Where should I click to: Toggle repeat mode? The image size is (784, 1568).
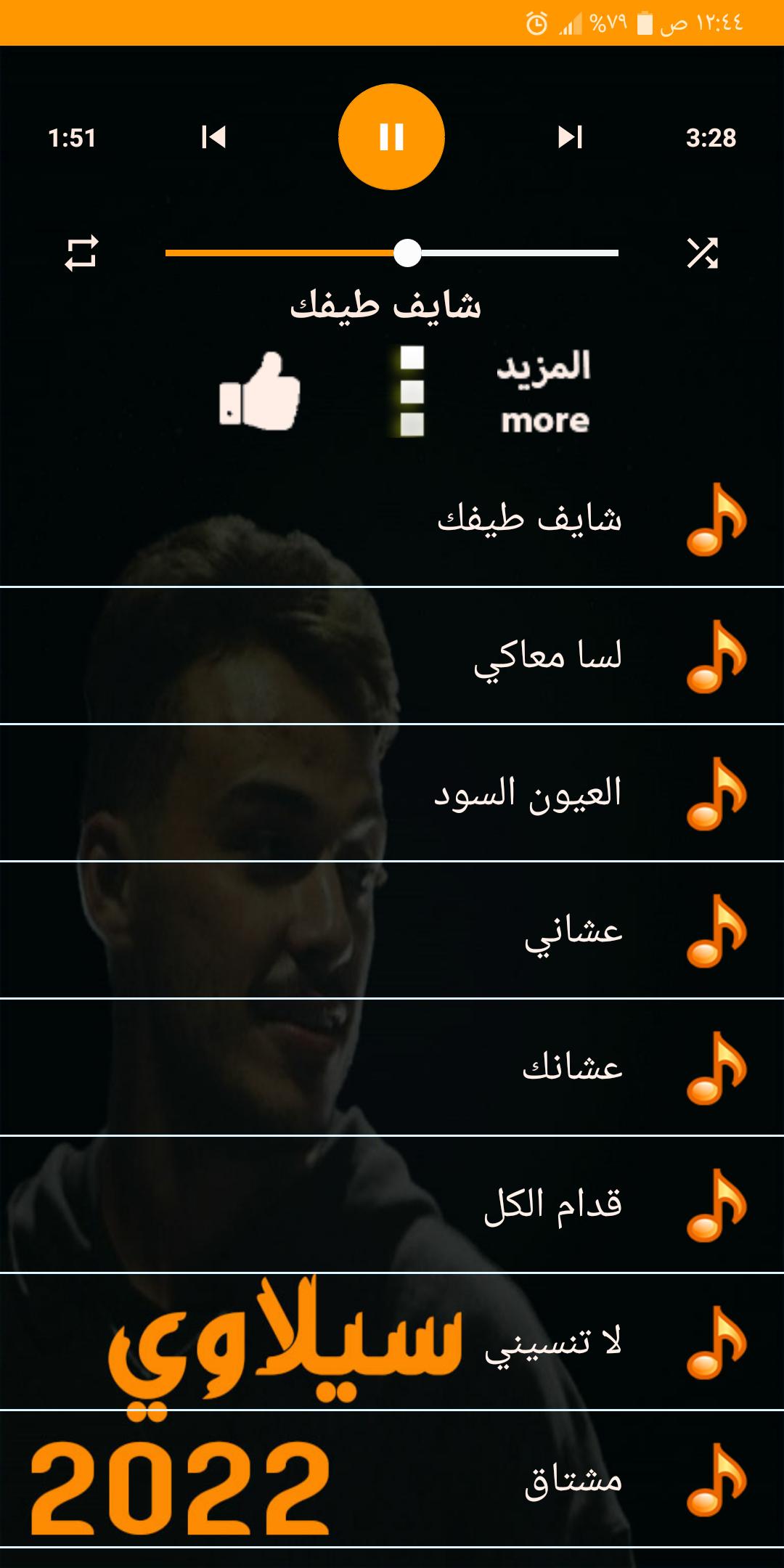pos(81,253)
